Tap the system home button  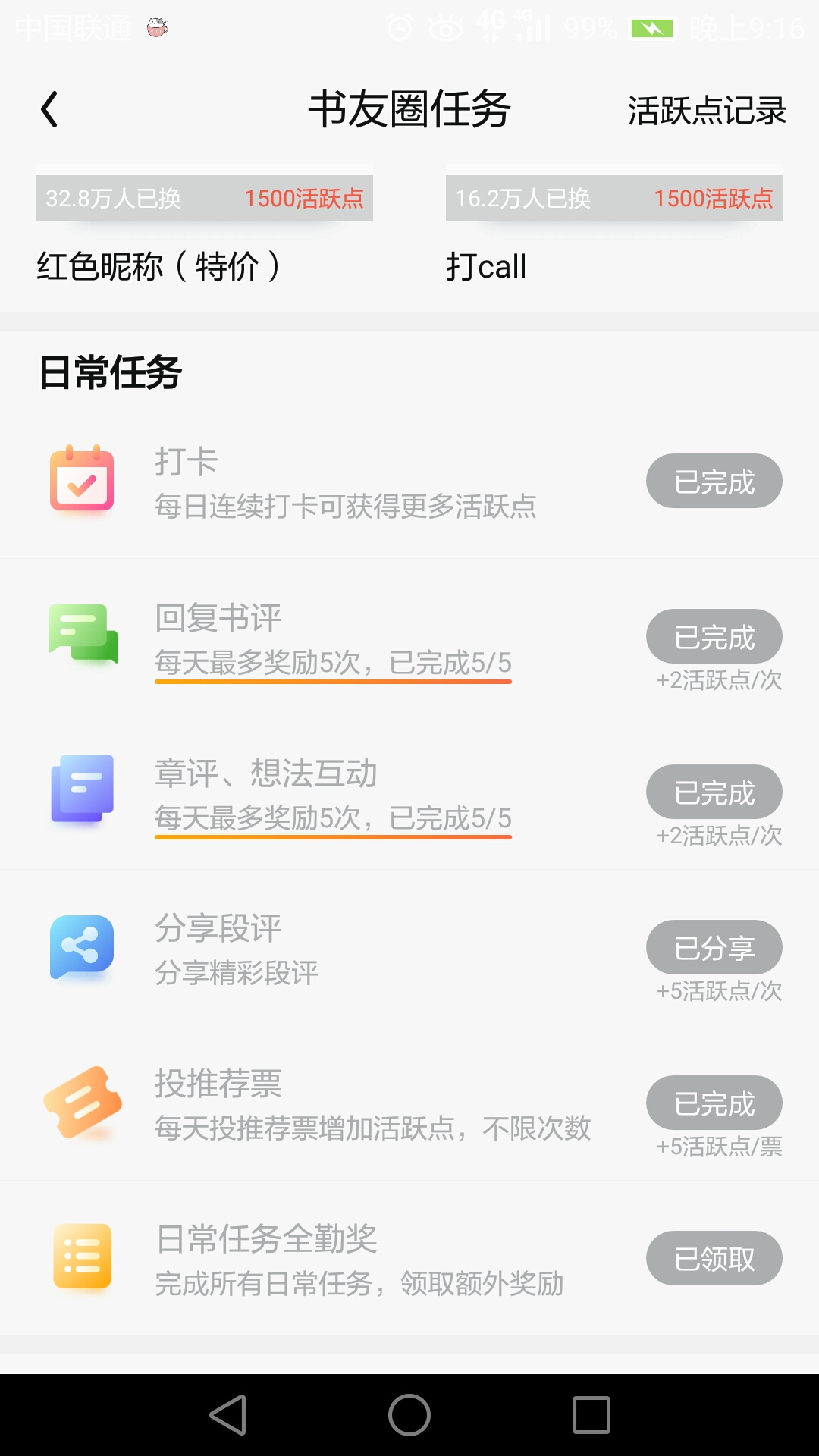tap(409, 1415)
